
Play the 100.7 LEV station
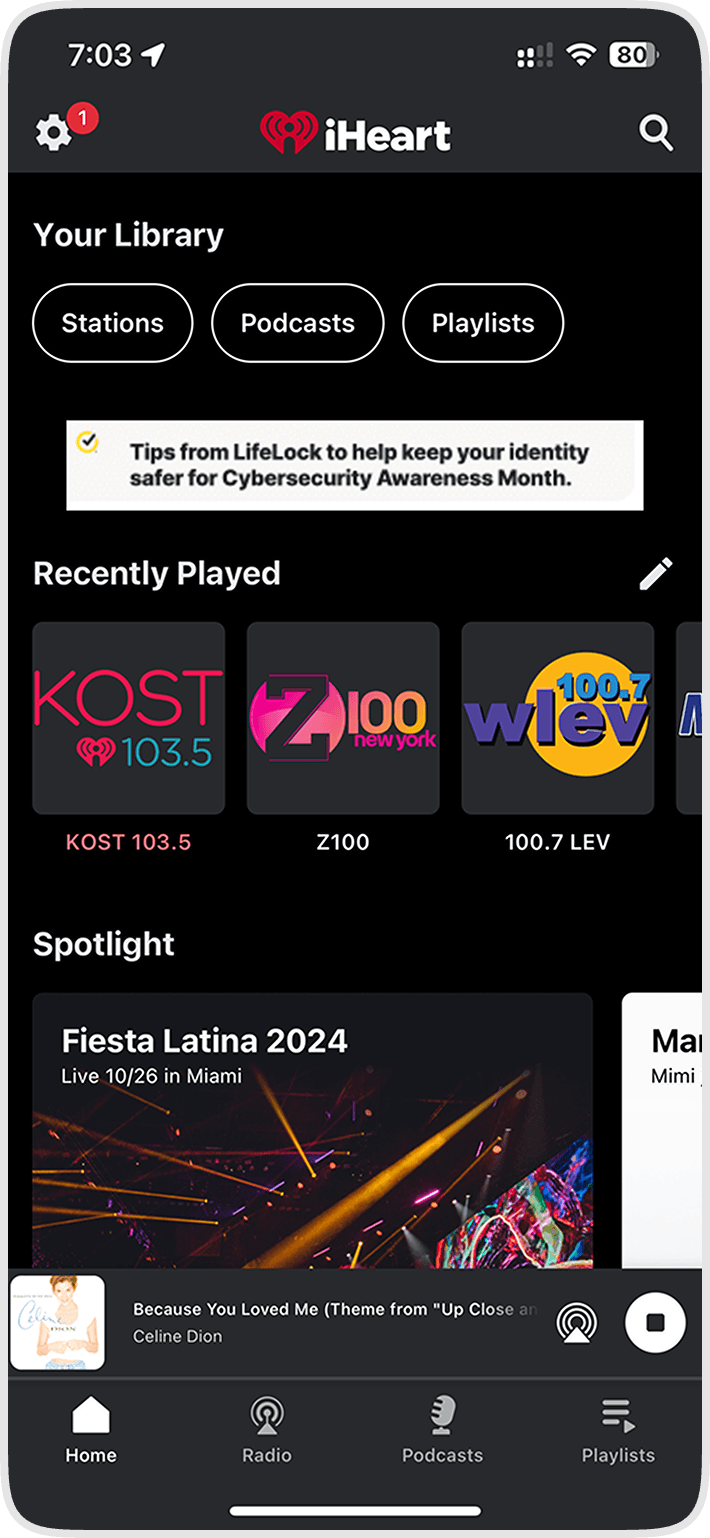click(x=557, y=718)
